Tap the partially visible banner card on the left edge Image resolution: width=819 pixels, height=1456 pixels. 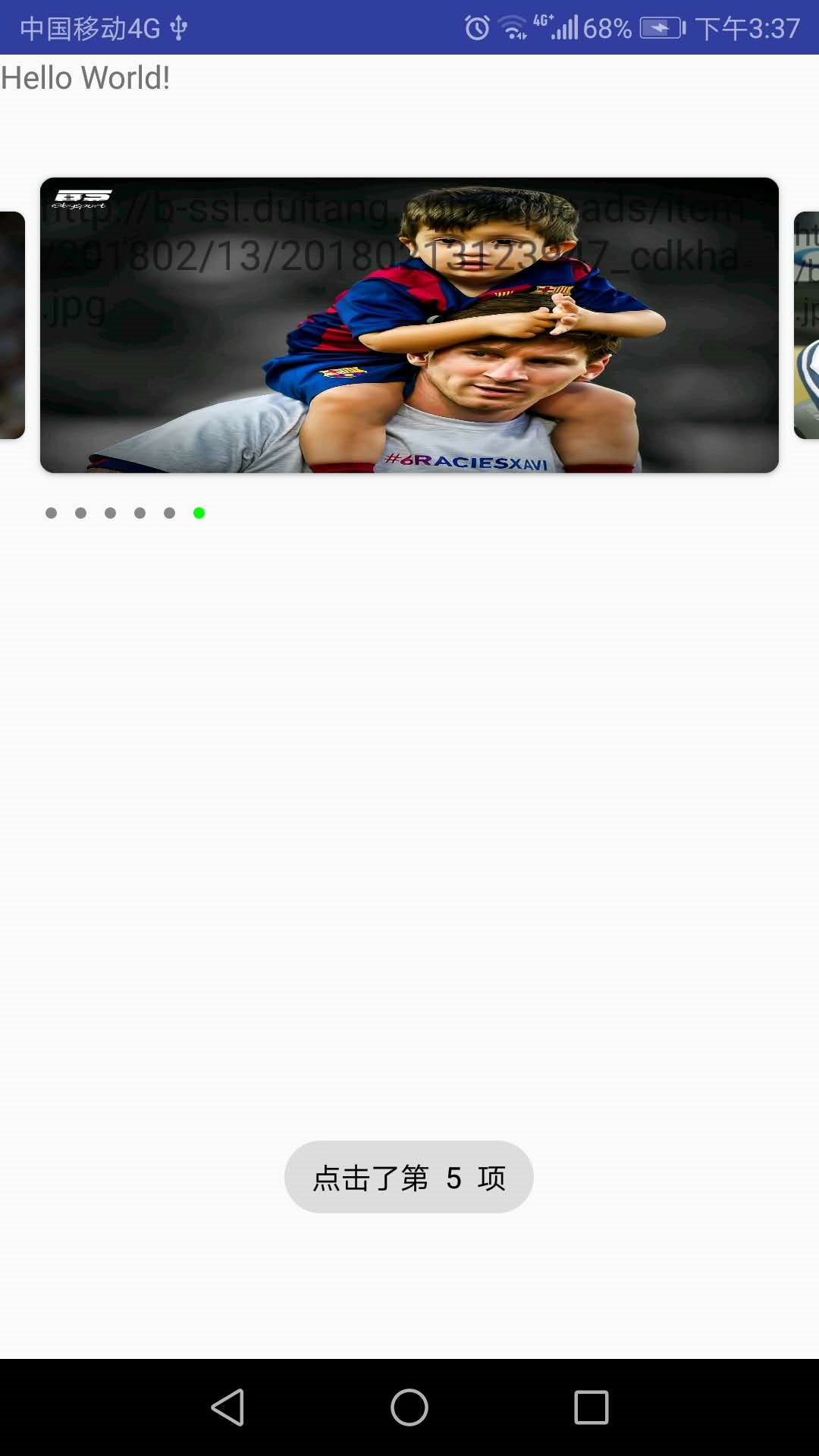12,325
